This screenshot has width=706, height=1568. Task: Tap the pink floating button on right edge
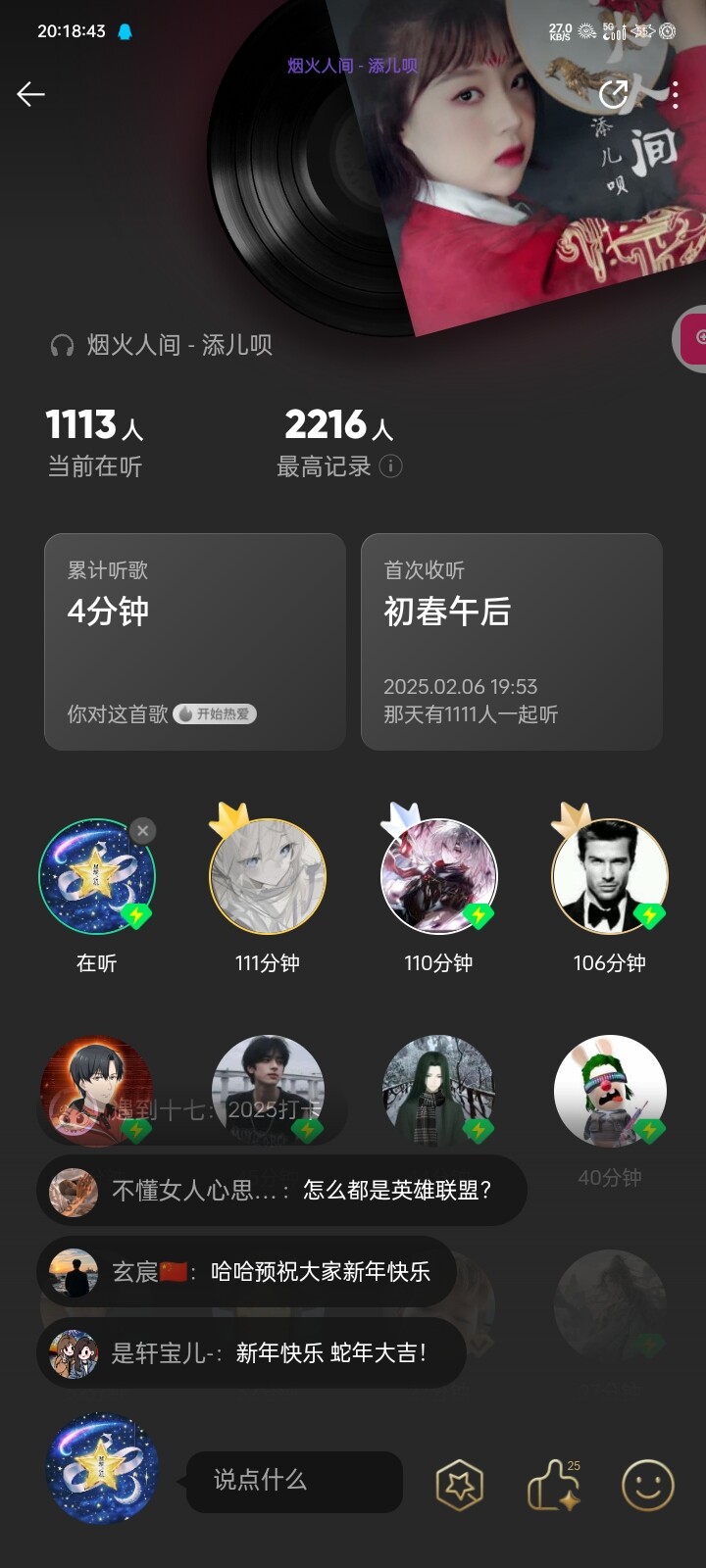coord(690,338)
